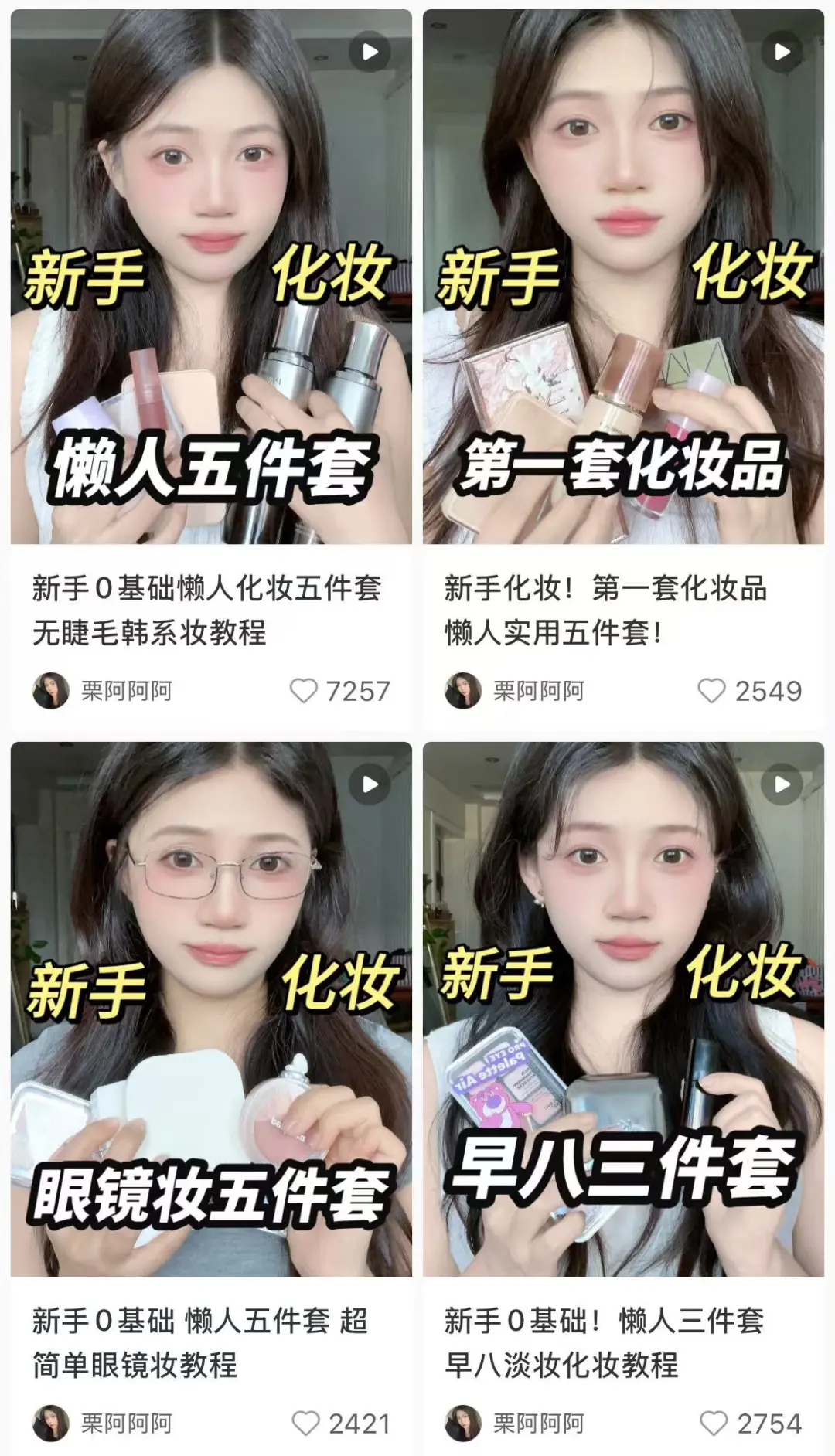The height and width of the screenshot is (1456, 835).
Task: Open the 第一套化妆品 video cover
Action: click(x=623, y=277)
